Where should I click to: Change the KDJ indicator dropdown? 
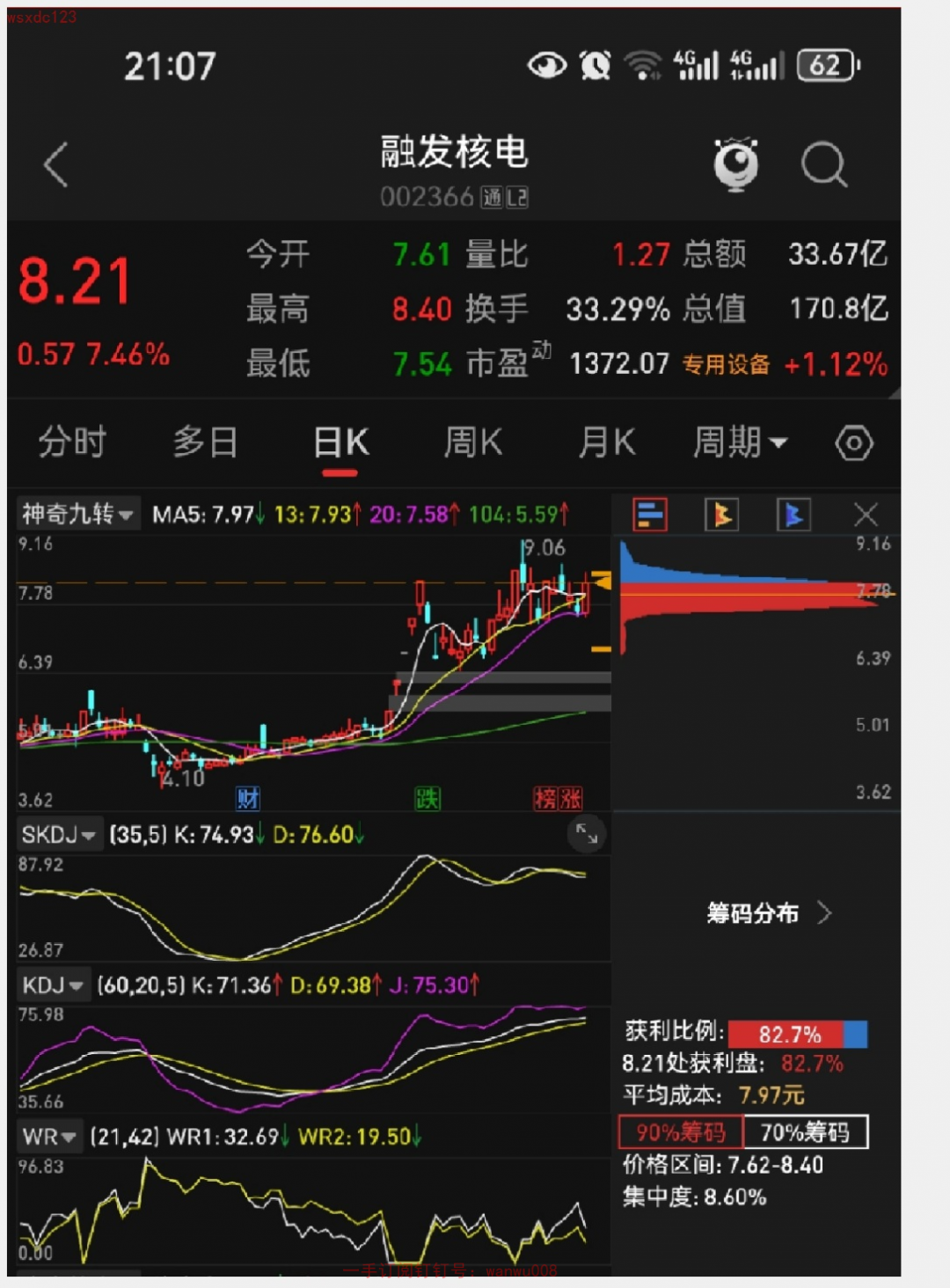click(53, 985)
